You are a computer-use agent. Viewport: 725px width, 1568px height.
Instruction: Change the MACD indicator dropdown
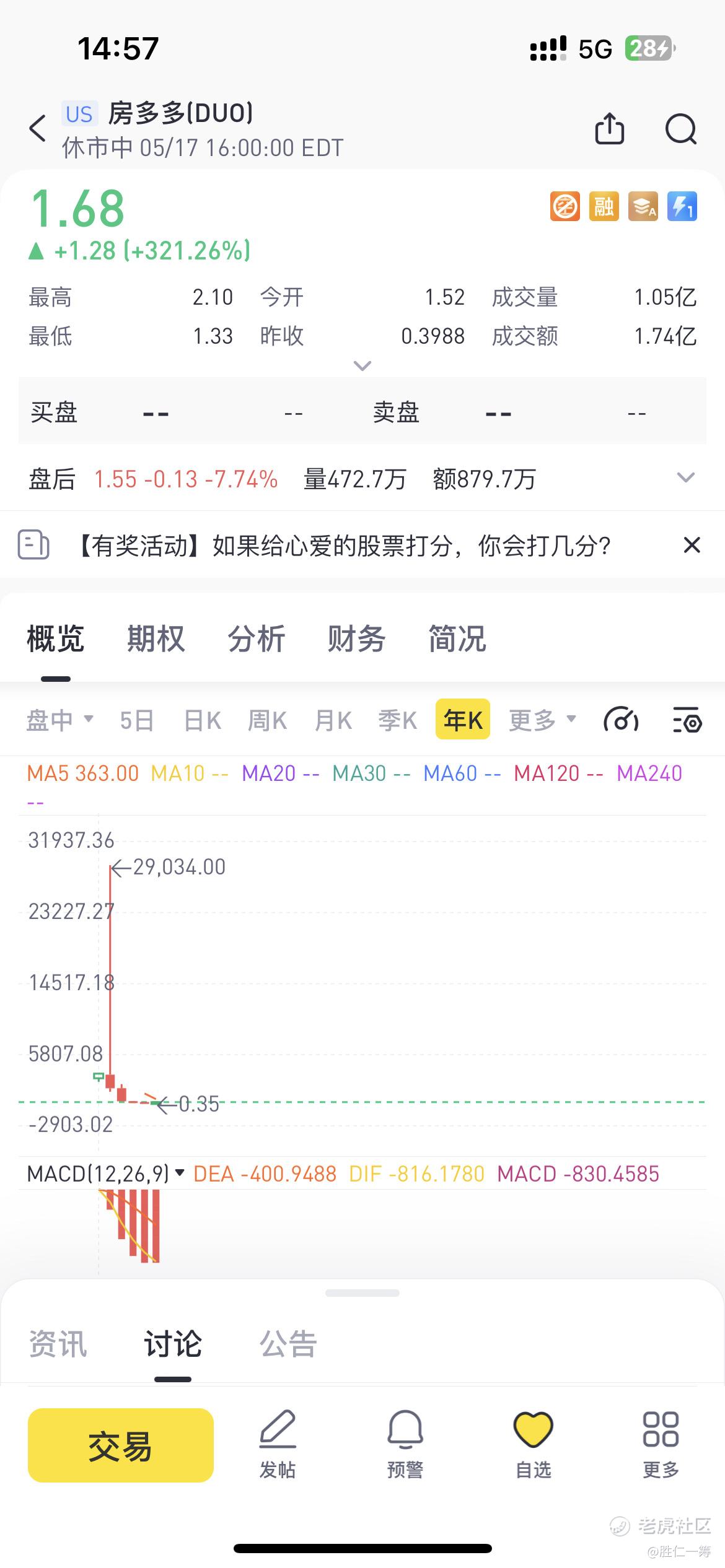click(x=105, y=1174)
